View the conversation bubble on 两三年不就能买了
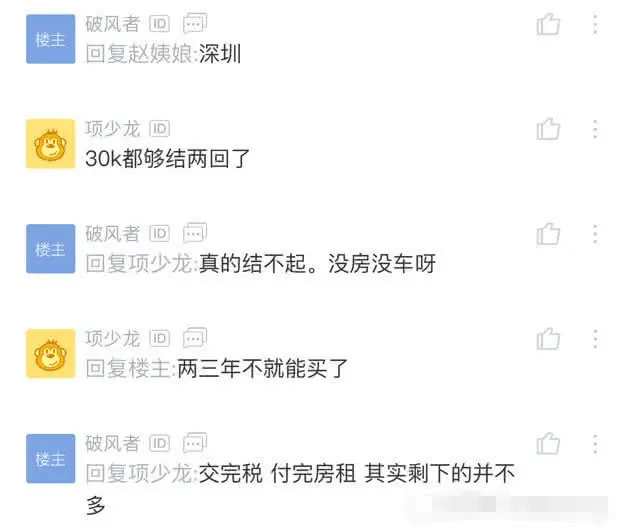 click(x=196, y=337)
